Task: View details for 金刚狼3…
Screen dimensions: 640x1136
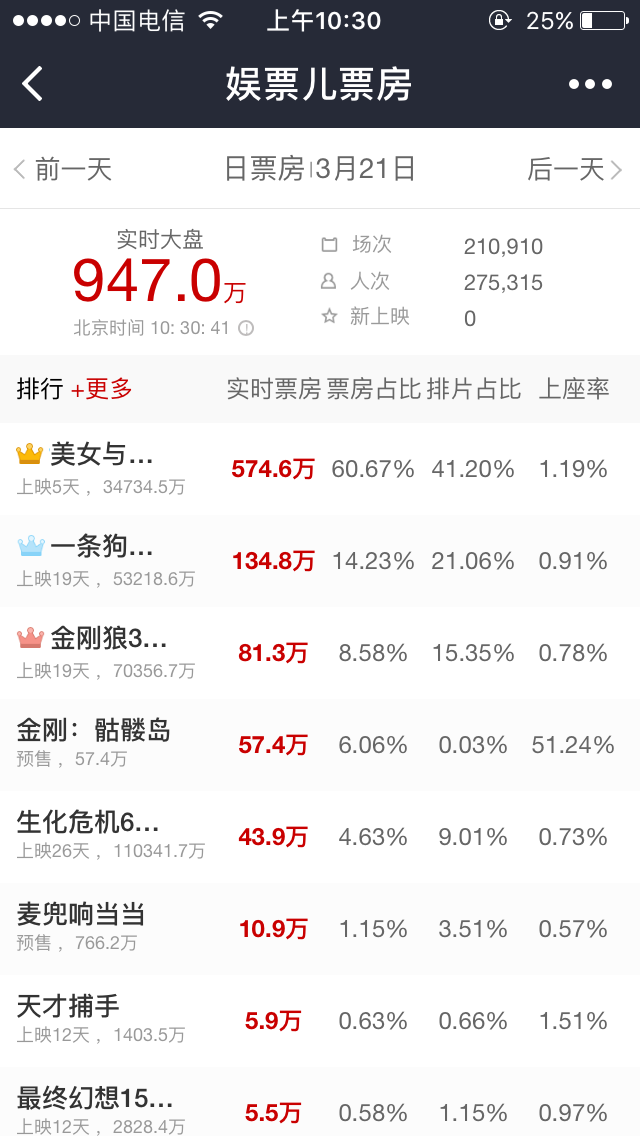Action: click(x=320, y=653)
